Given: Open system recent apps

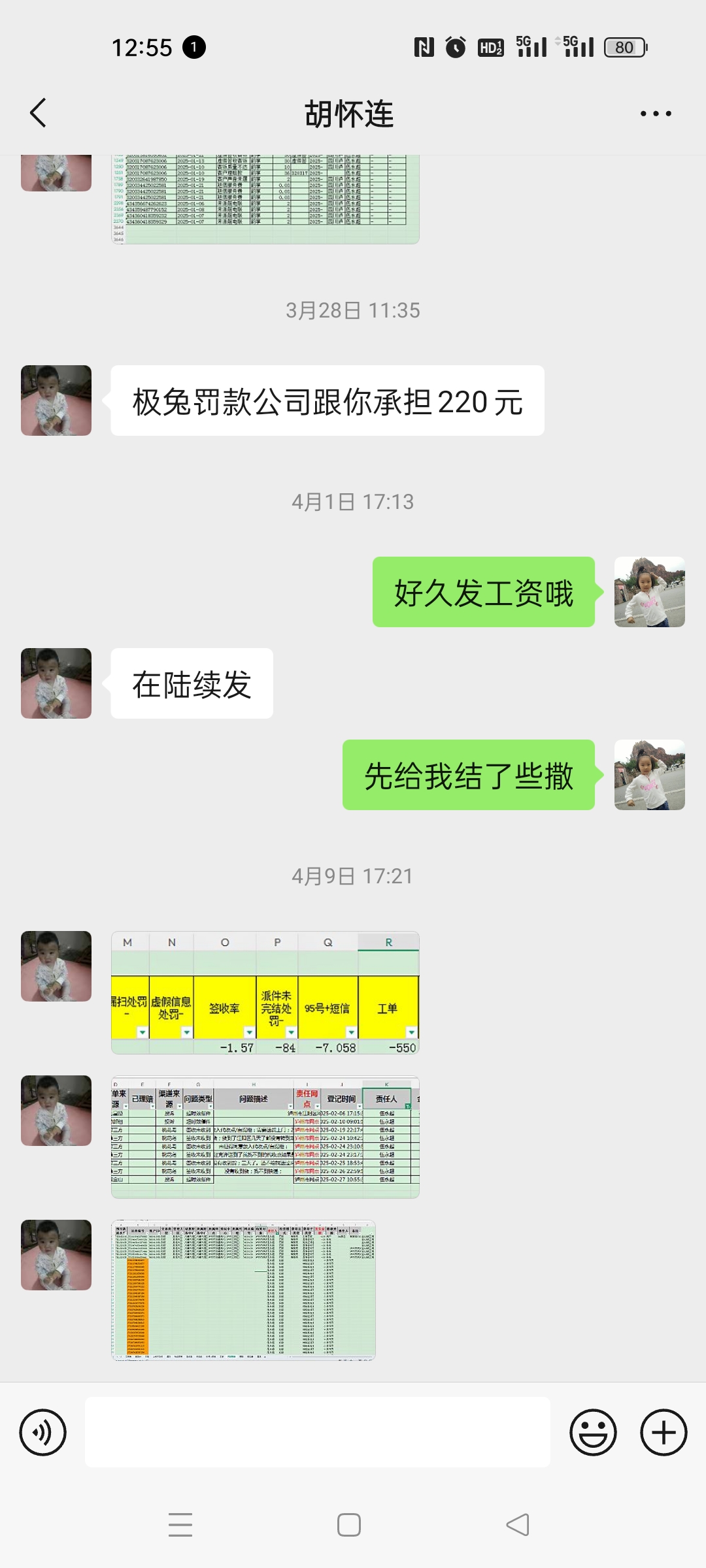Looking at the screenshot, I should (180, 1525).
